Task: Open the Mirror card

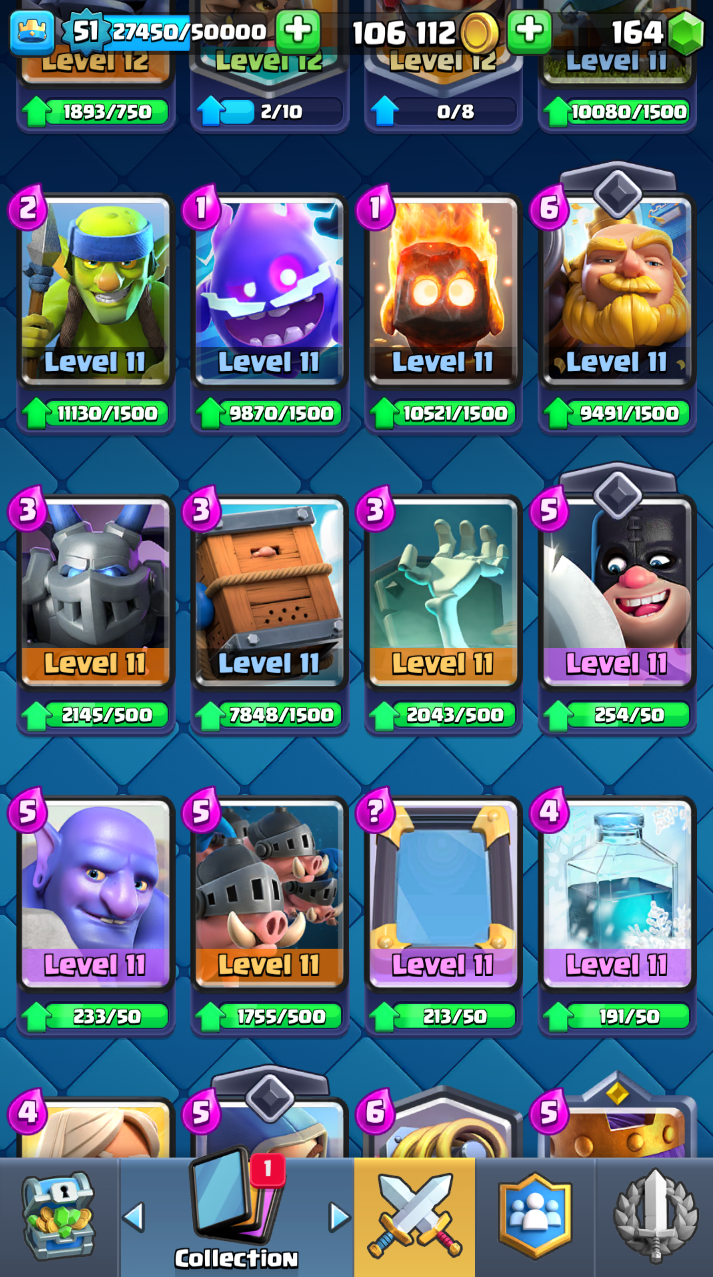Action: click(443, 896)
